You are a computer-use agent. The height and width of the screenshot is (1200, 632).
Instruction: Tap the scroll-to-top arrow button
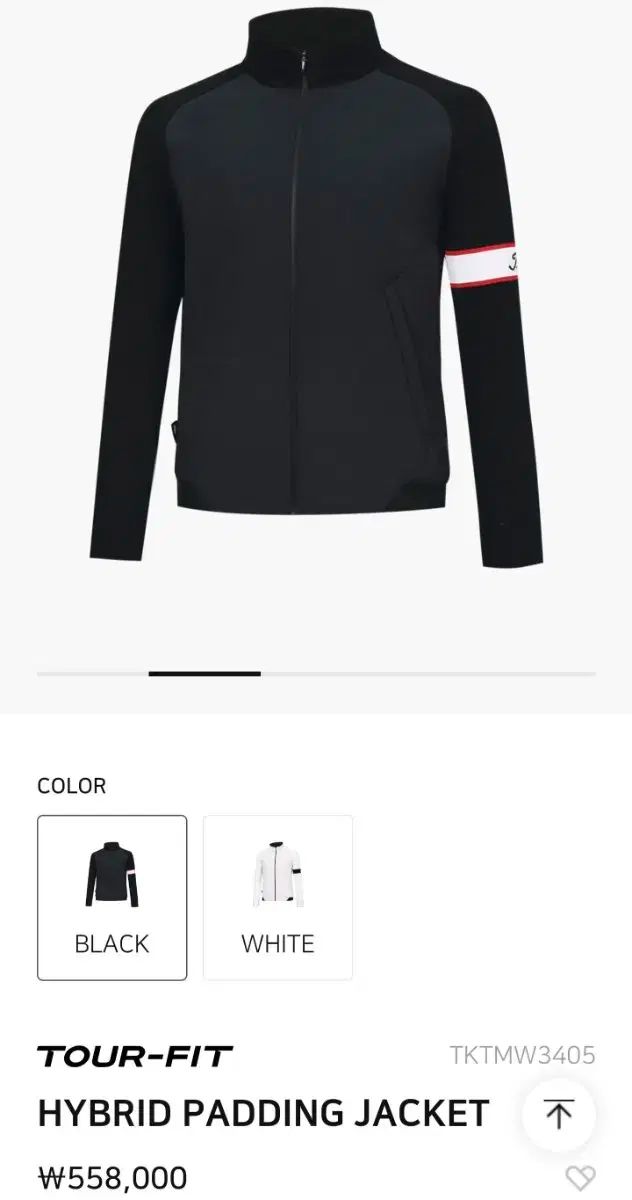click(559, 1114)
